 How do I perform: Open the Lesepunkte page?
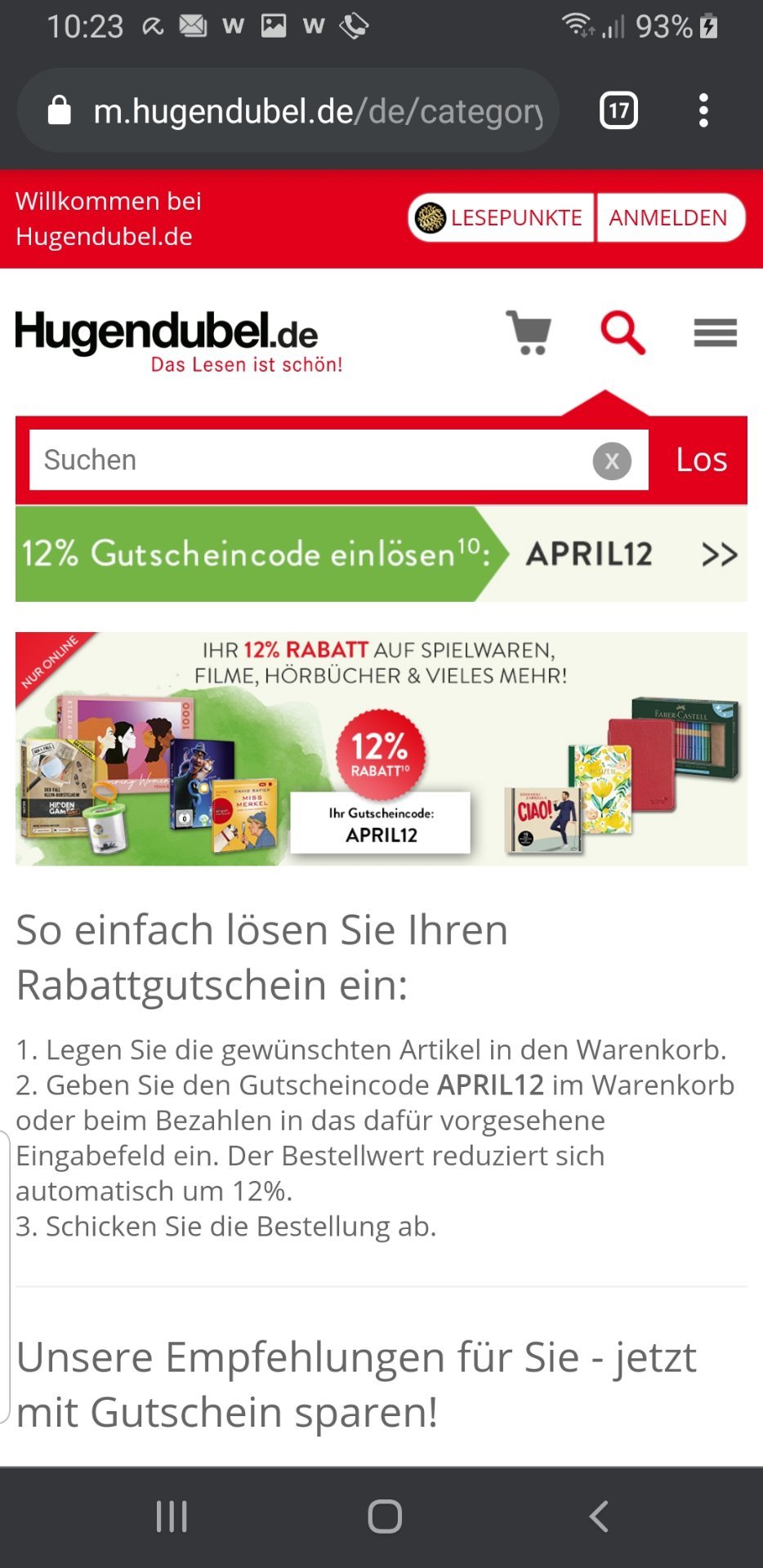pos(501,218)
